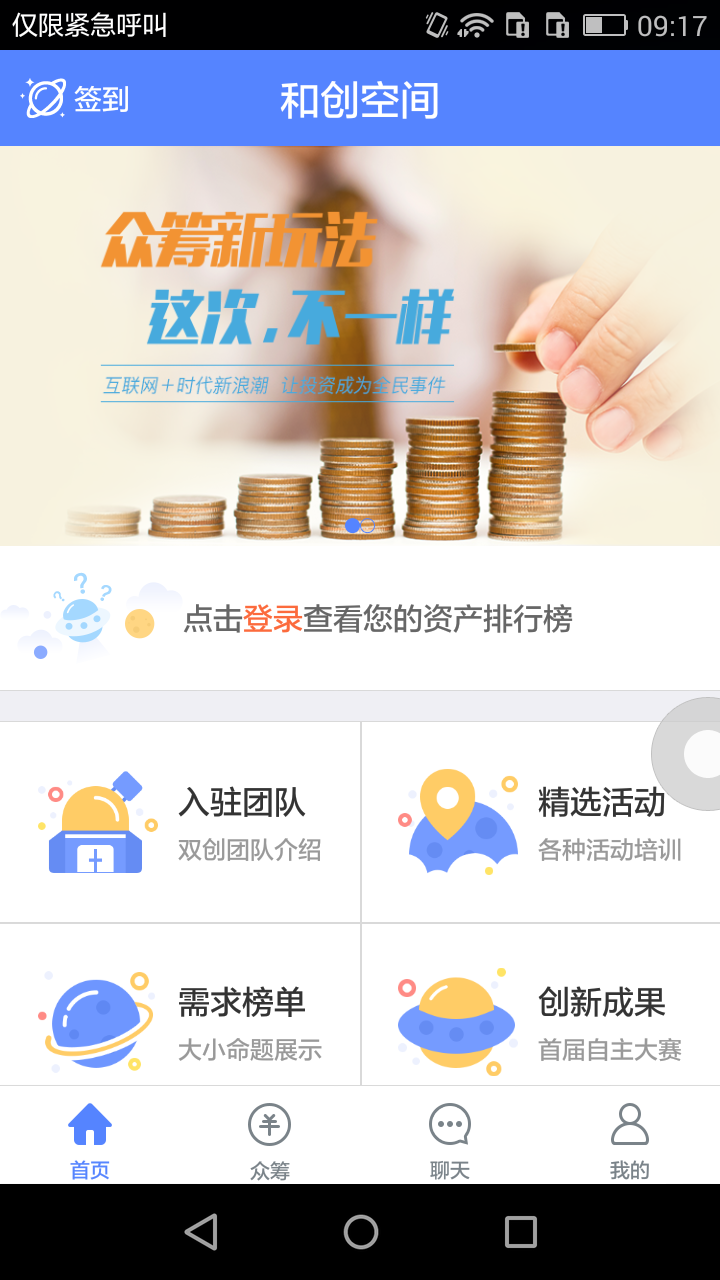Open the 众筹新玩法 banner advertisement

(x=360, y=345)
